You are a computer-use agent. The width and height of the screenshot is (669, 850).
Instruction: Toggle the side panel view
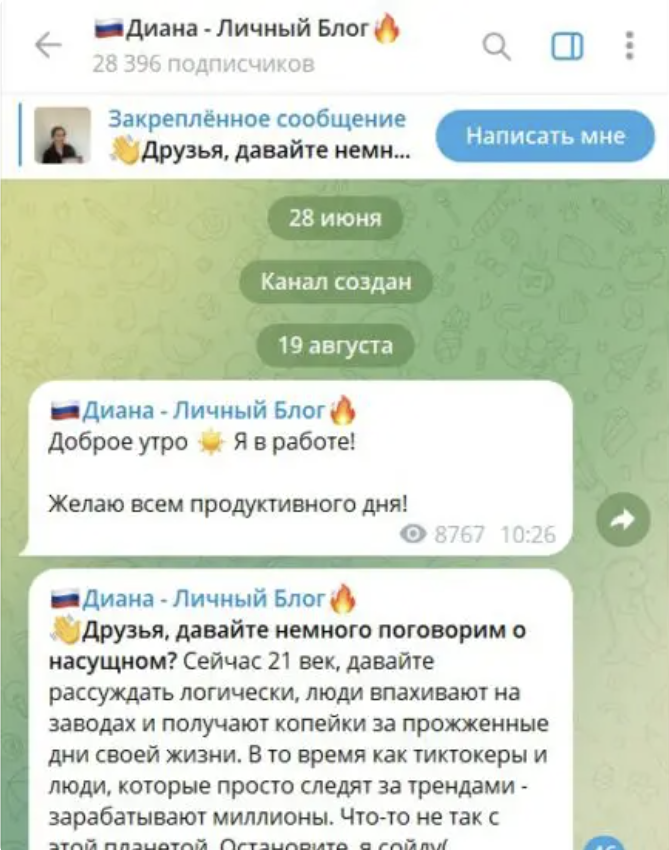tap(567, 46)
